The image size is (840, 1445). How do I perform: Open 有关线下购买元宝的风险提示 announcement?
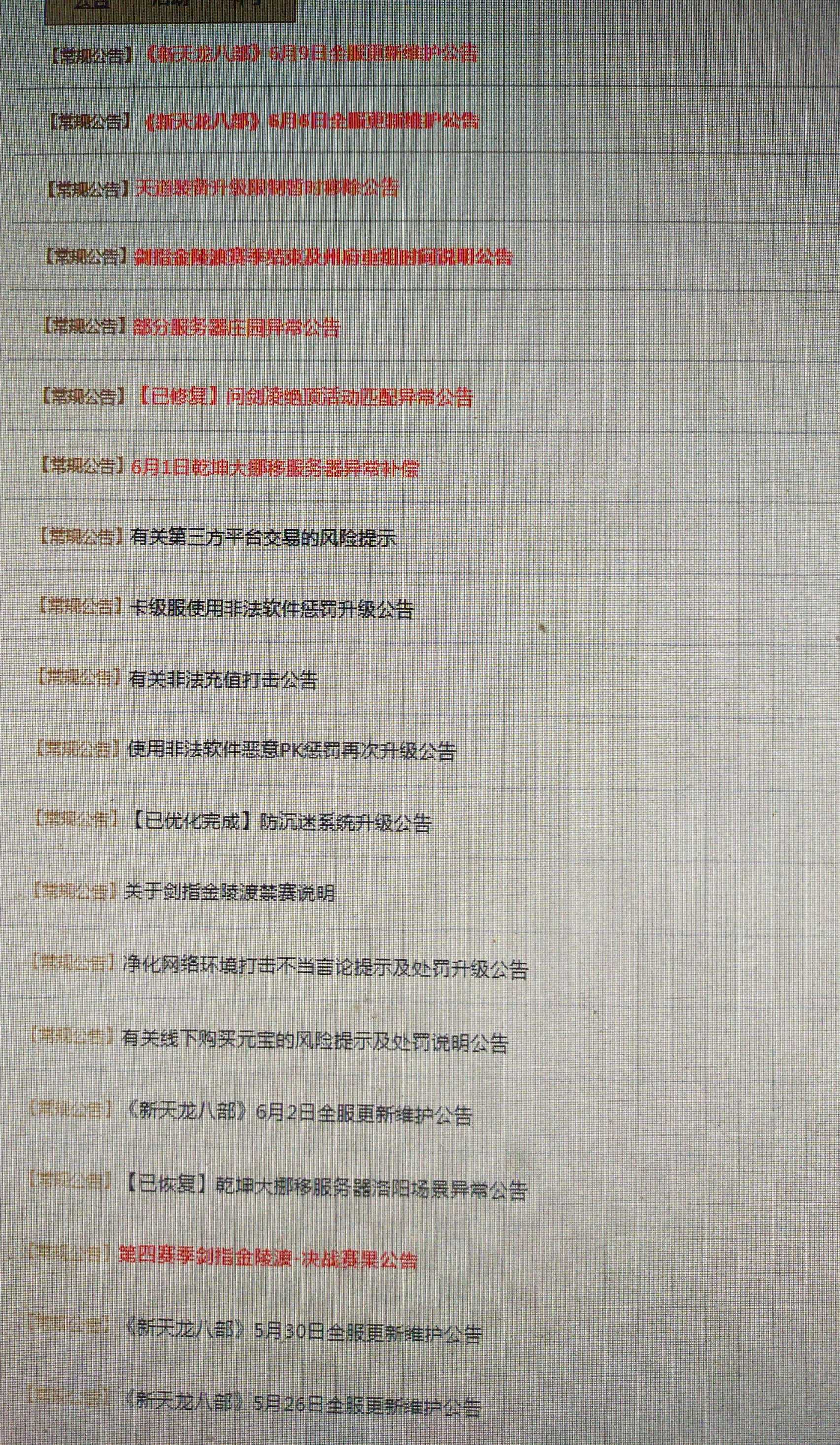click(315, 1041)
